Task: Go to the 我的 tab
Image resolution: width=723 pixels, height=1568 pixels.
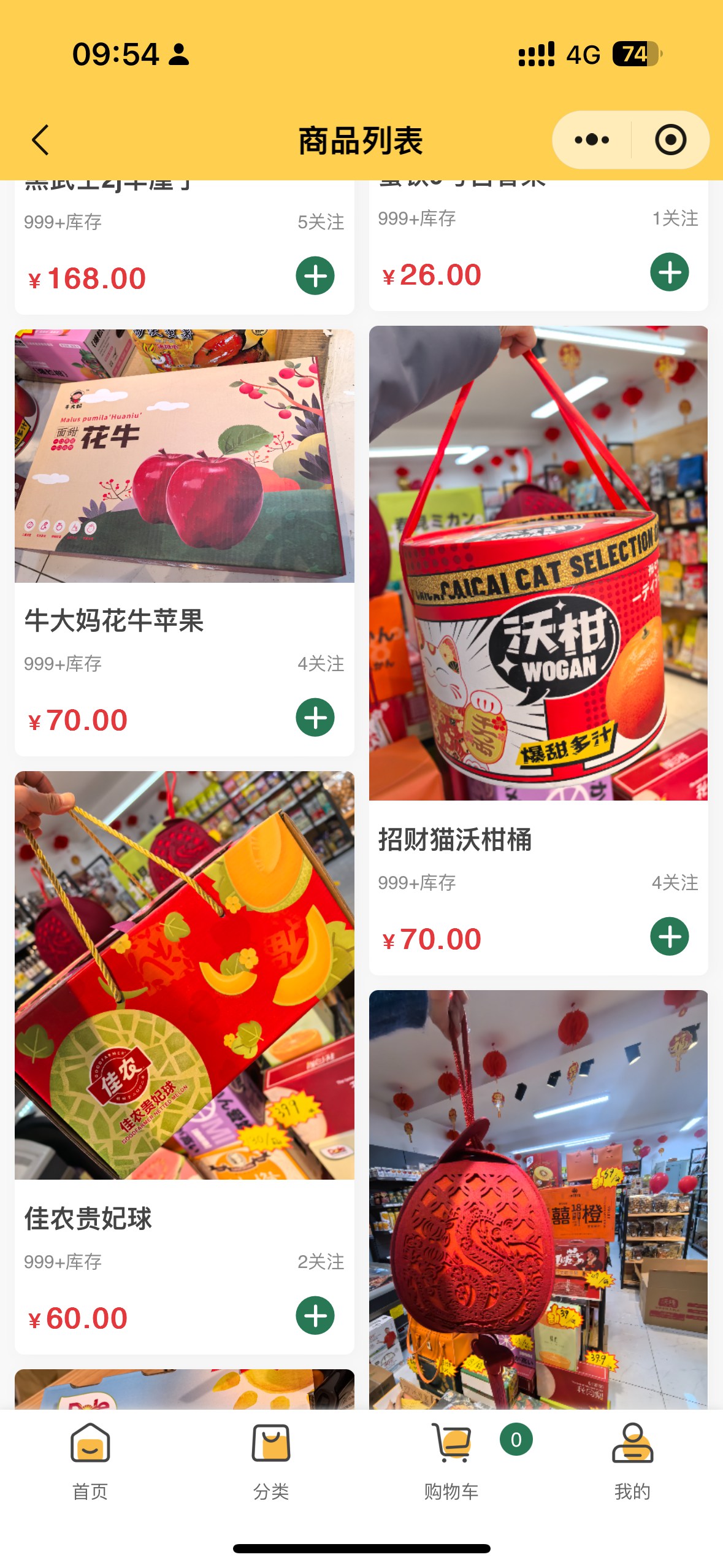Action: pyautogui.click(x=632, y=1460)
